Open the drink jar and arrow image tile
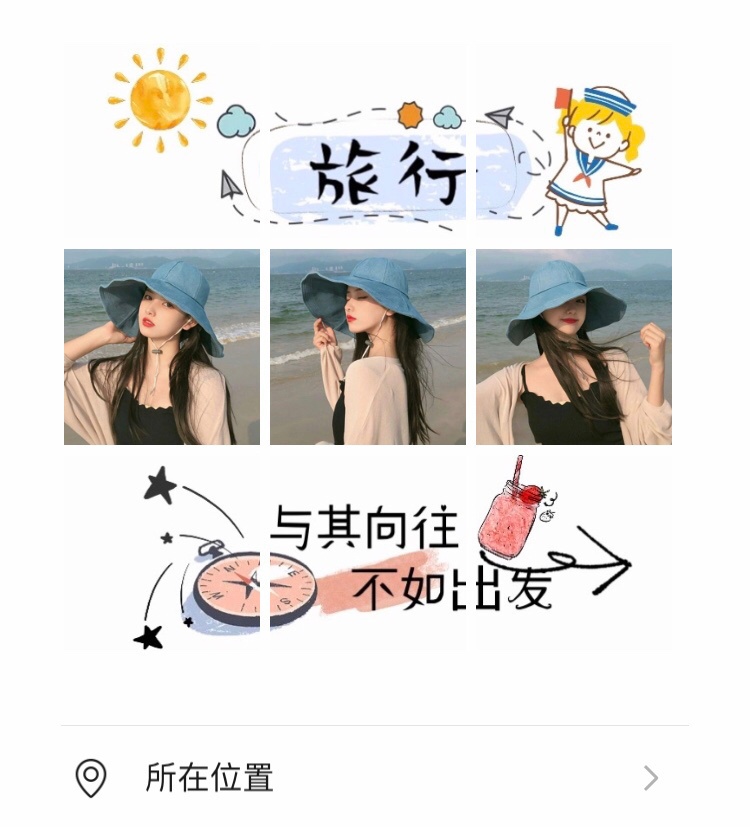 (574, 553)
